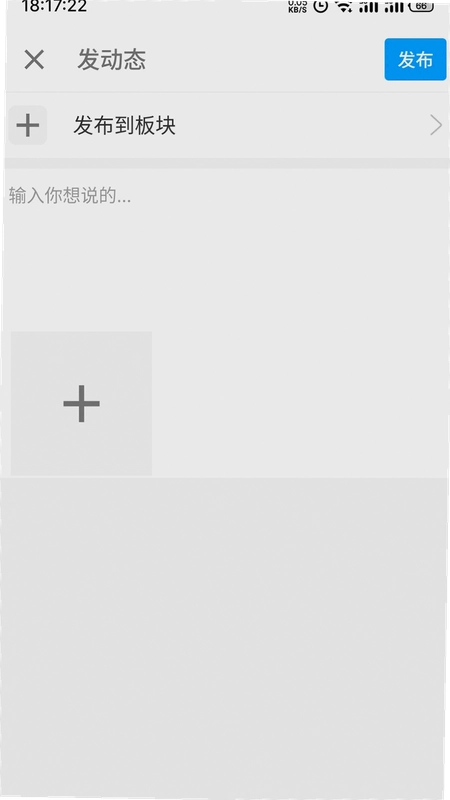The height and width of the screenshot is (800, 450).
Task: Add a picture with the large plus tile
Action: [82, 404]
